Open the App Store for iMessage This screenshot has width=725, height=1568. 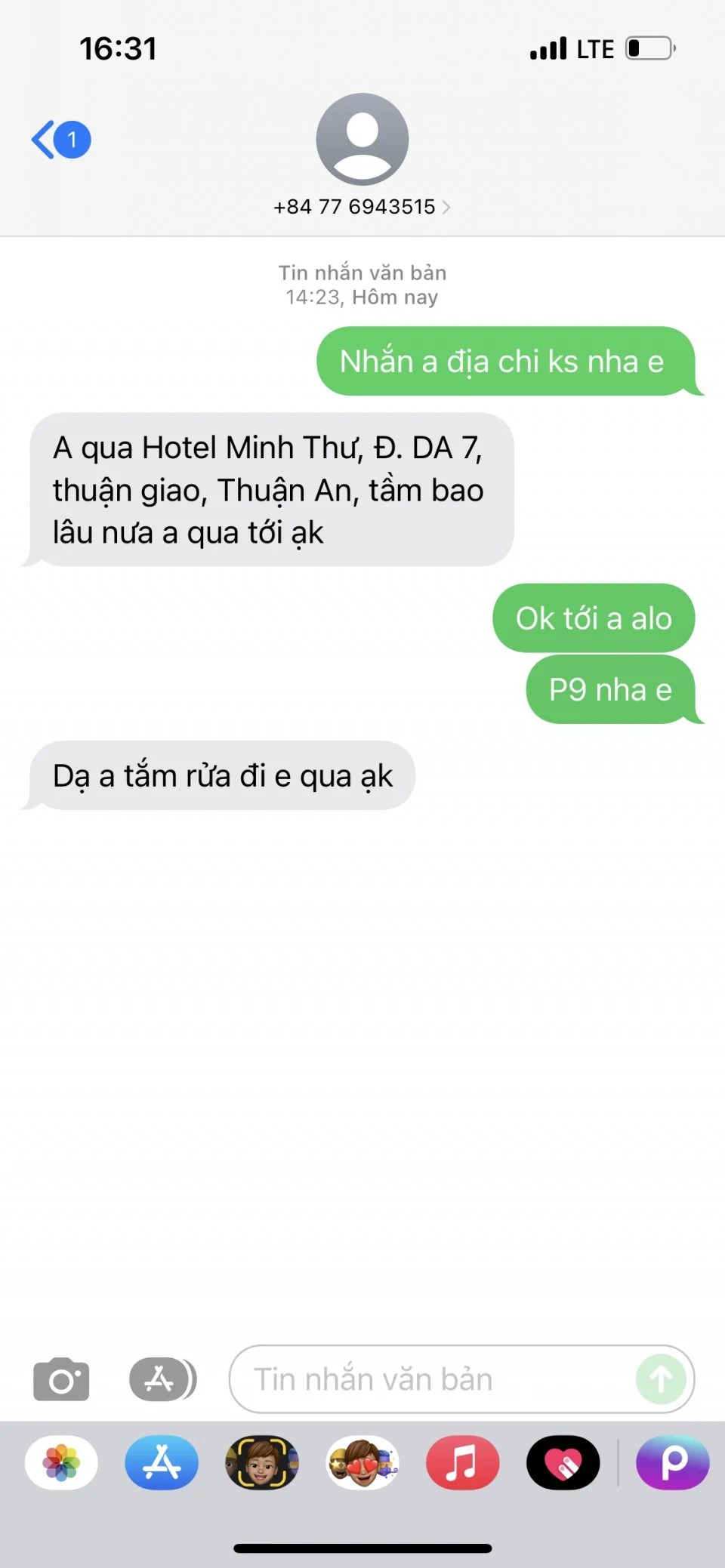162,1463
